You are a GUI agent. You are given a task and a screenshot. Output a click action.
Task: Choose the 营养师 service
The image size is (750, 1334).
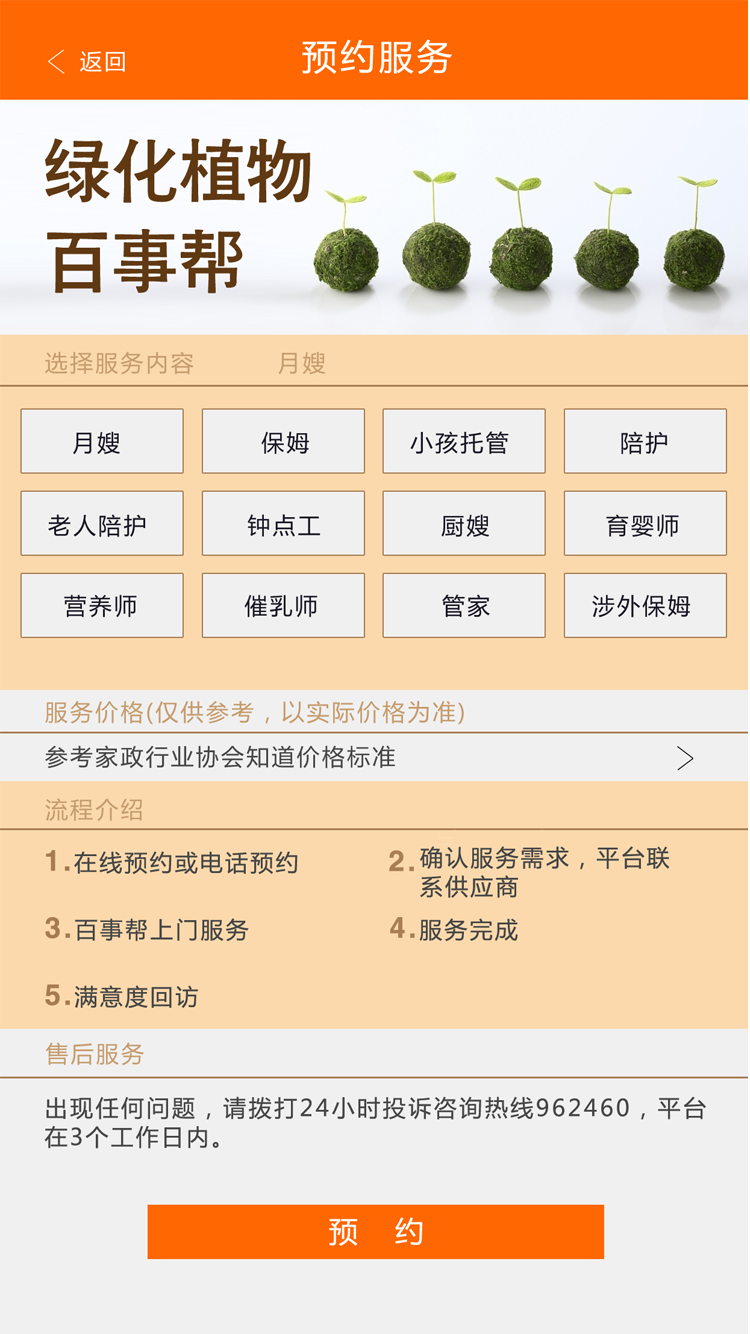[x=102, y=605]
